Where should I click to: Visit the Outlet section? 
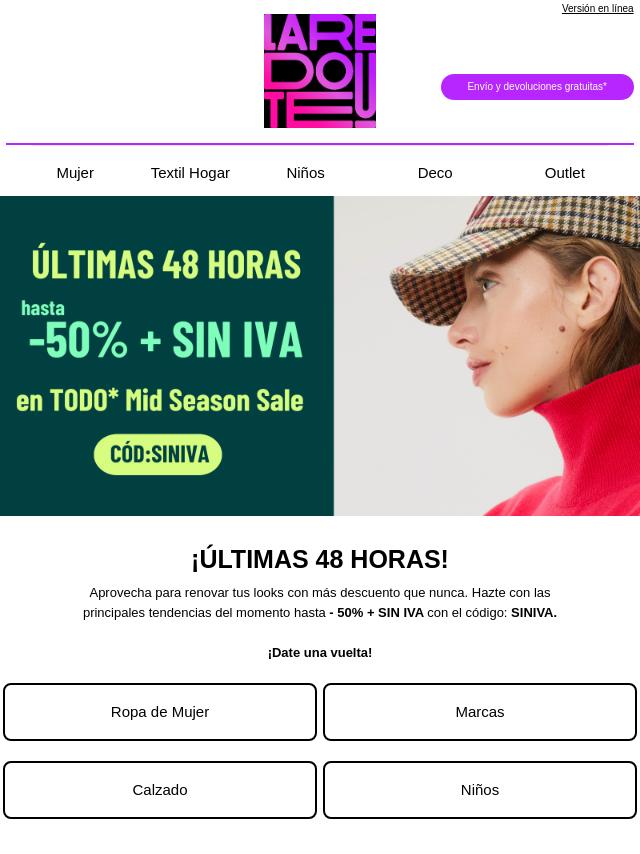(x=564, y=173)
